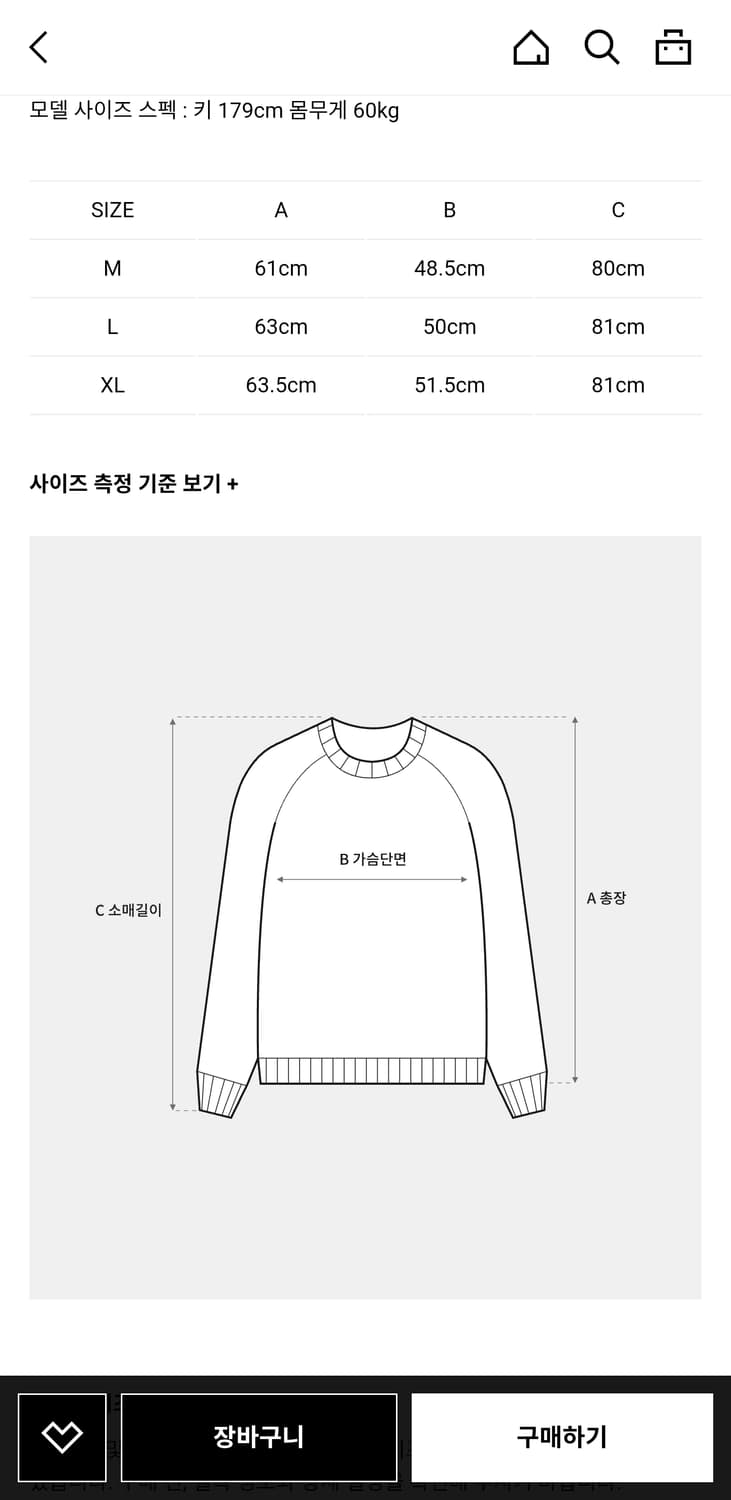Return to storefront via the house icon
The image size is (731, 1500).
[x=531, y=46]
